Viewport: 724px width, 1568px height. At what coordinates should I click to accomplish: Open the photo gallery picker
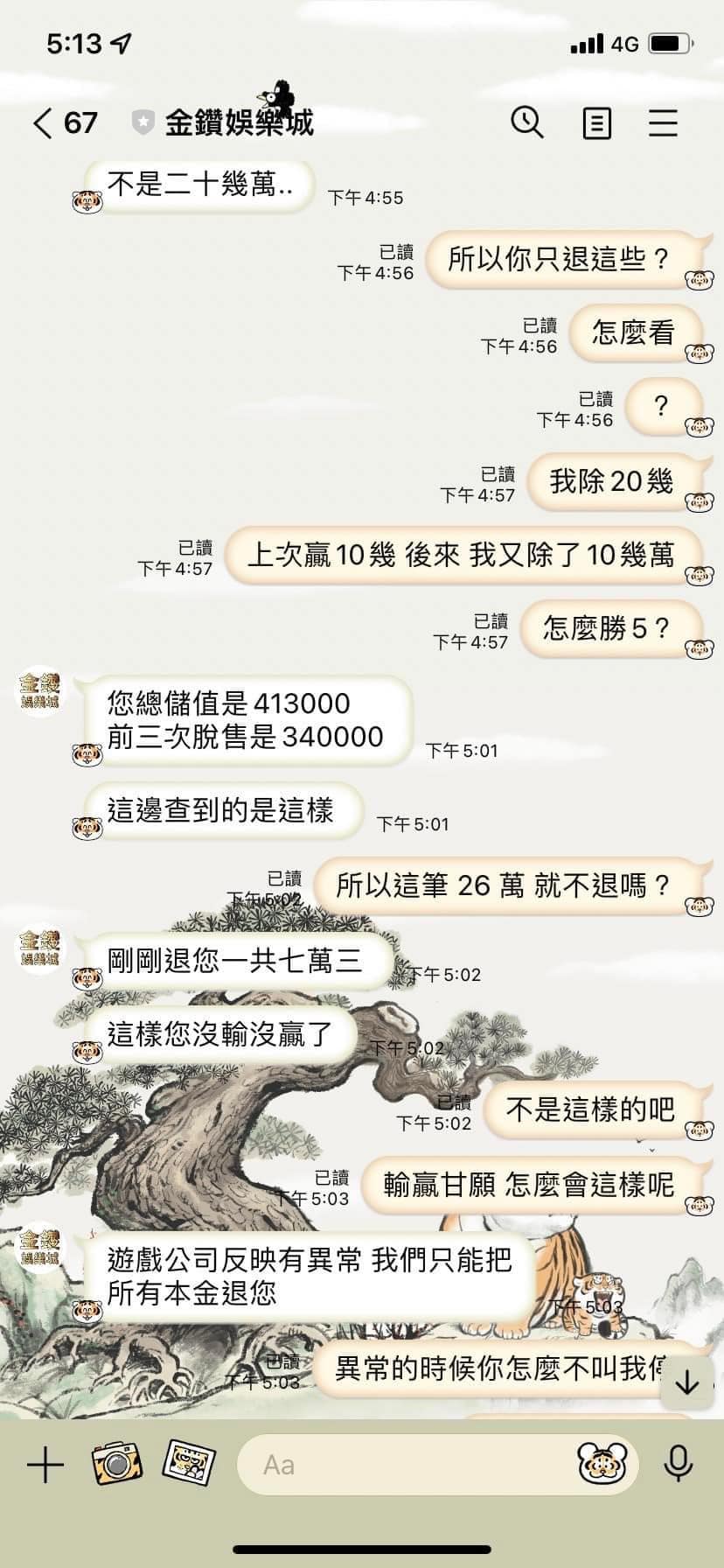pos(190,1463)
